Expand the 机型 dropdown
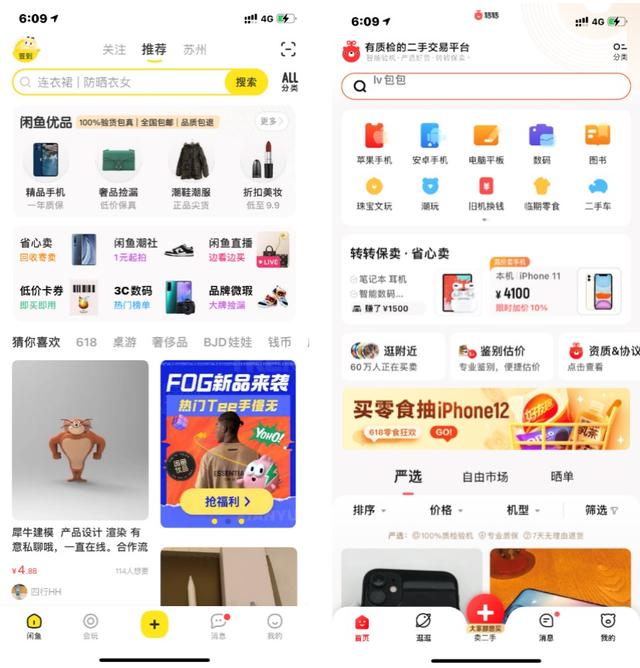This screenshot has width=640, height=668. 522,510
